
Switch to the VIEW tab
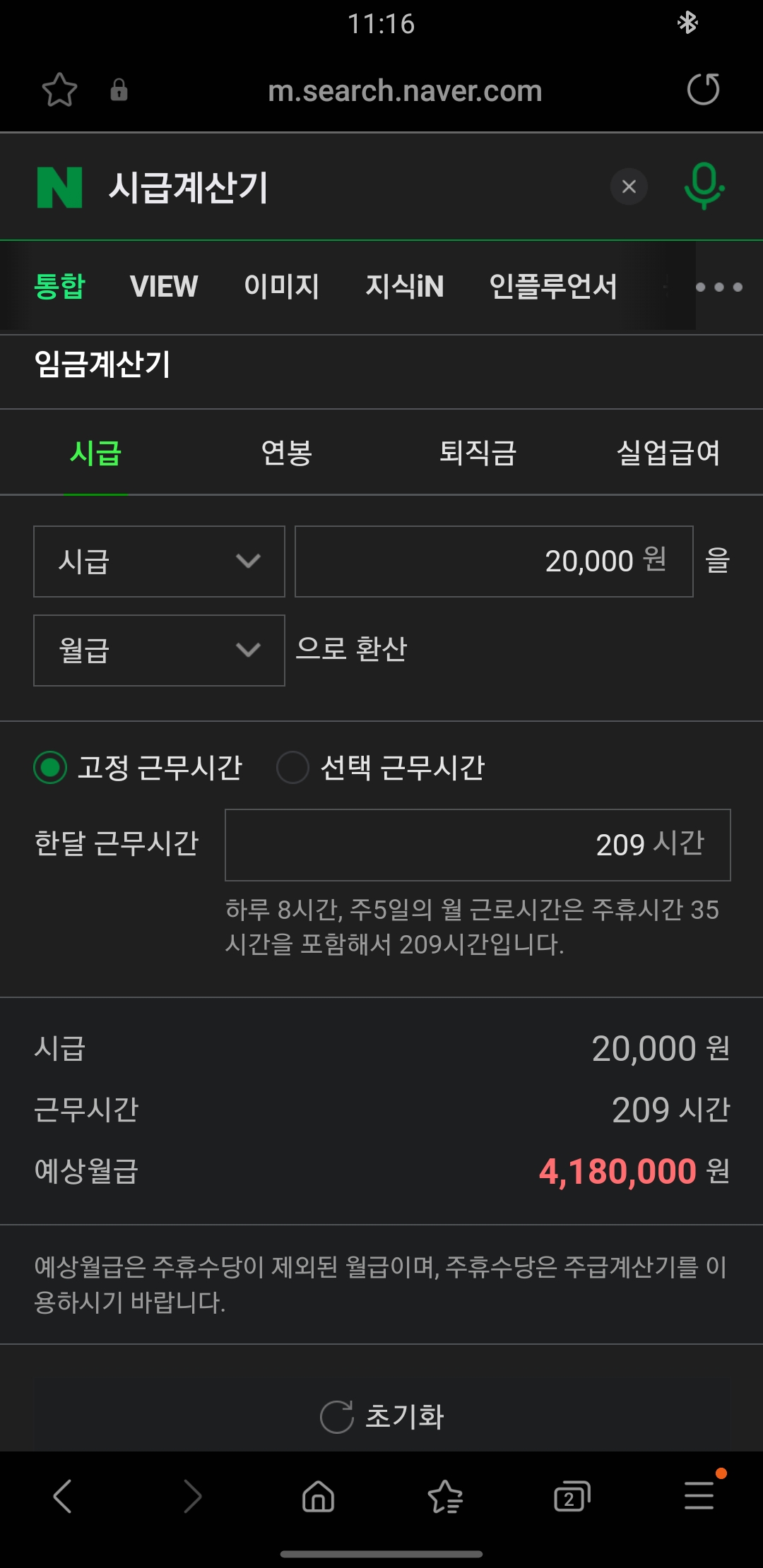coord(164,287)
